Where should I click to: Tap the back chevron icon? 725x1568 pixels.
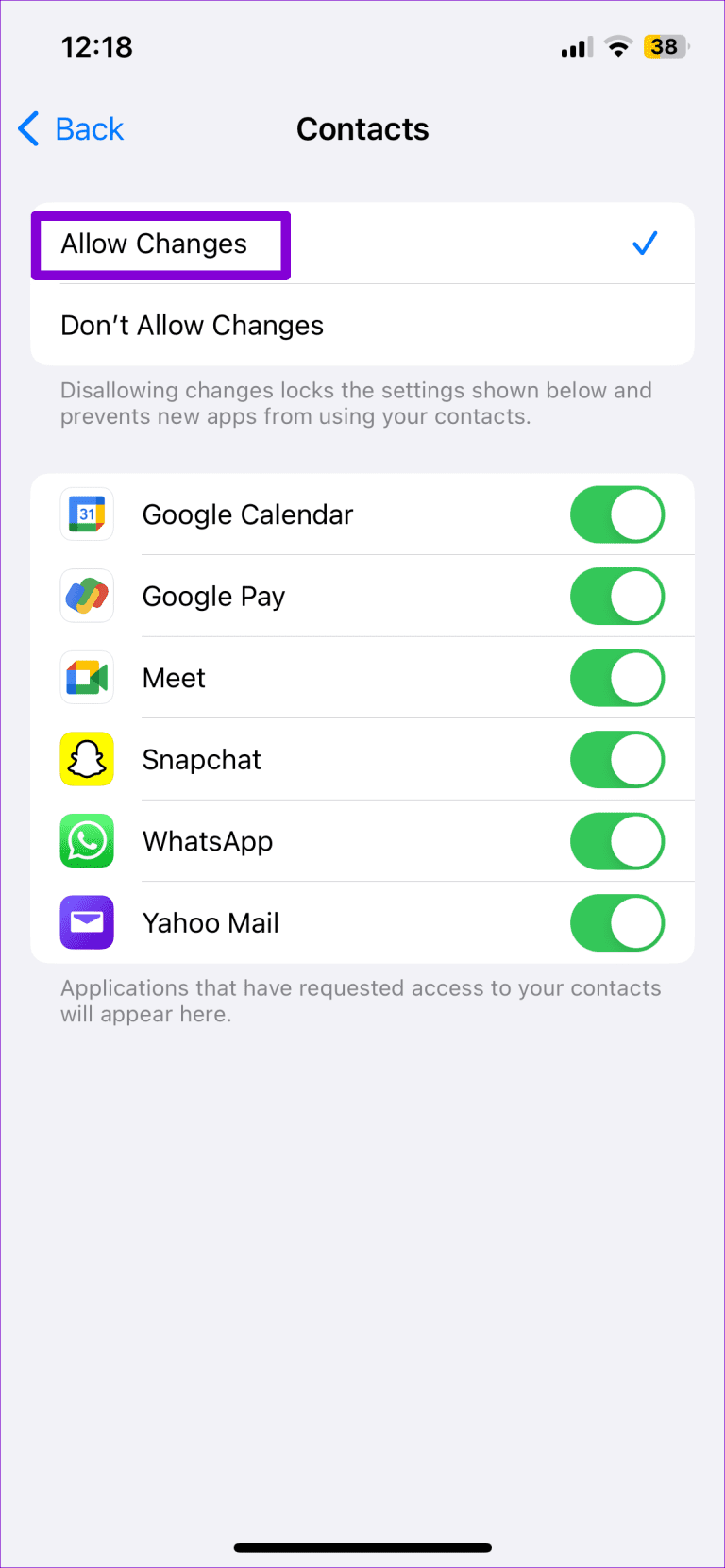click(27, 128)
